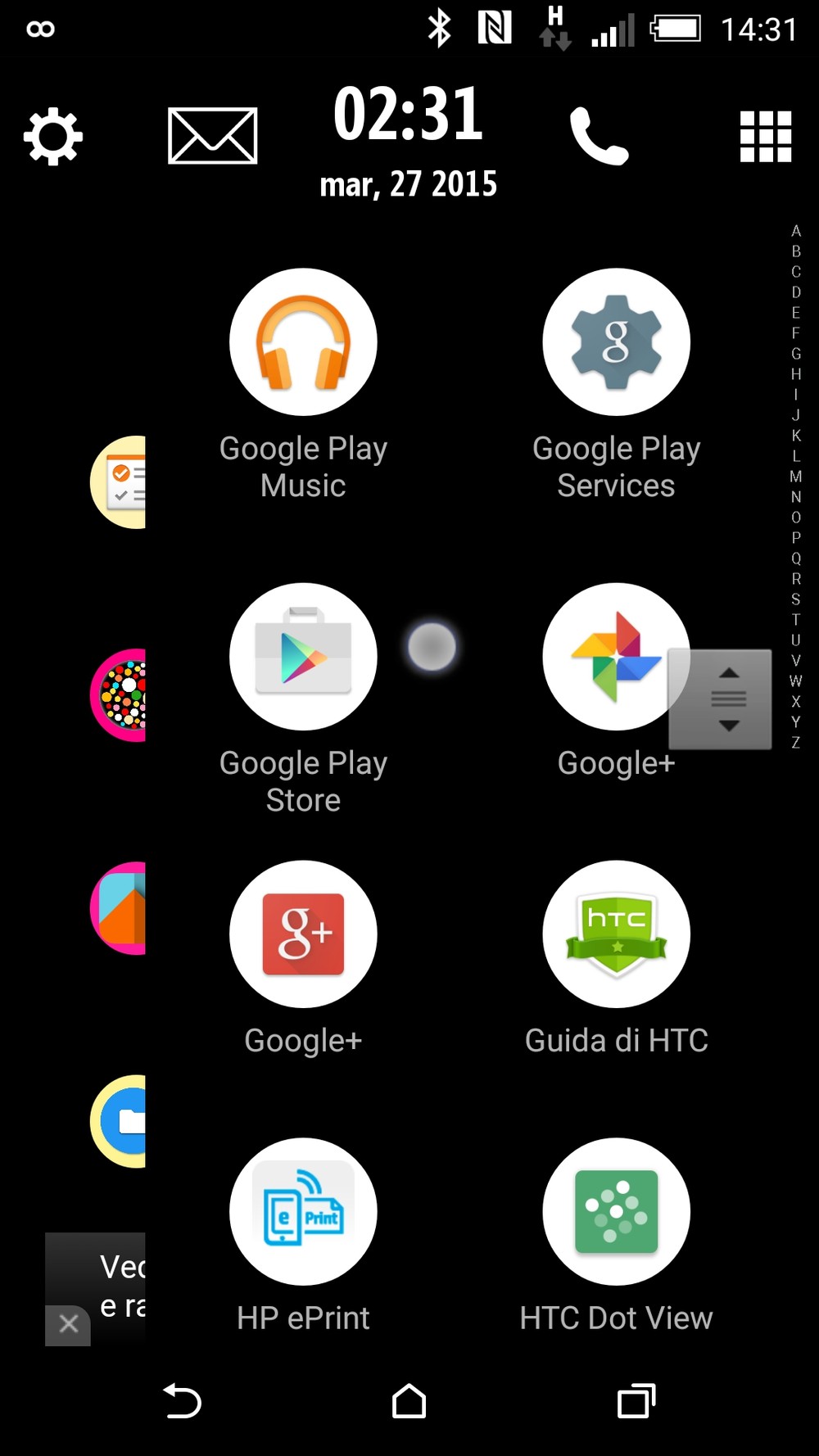Open recent apps from the navigation bar

click(x=636, y=1401)
